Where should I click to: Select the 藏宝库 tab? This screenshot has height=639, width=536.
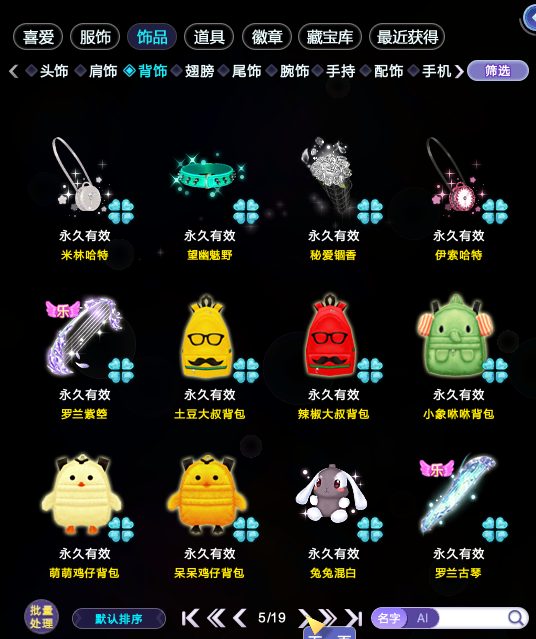pos(330,37)
